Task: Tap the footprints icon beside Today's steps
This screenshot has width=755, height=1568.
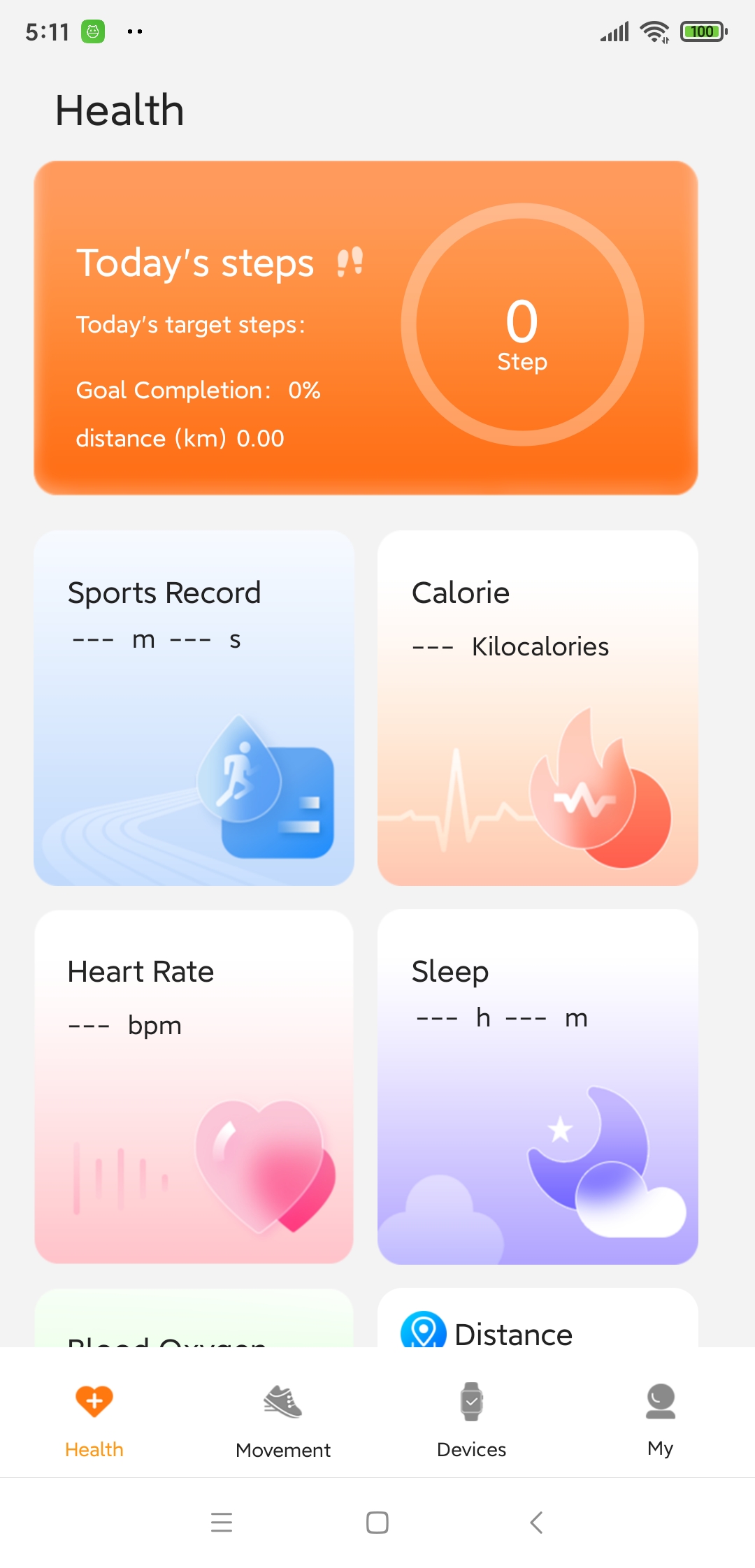Action: coord(353,263)
